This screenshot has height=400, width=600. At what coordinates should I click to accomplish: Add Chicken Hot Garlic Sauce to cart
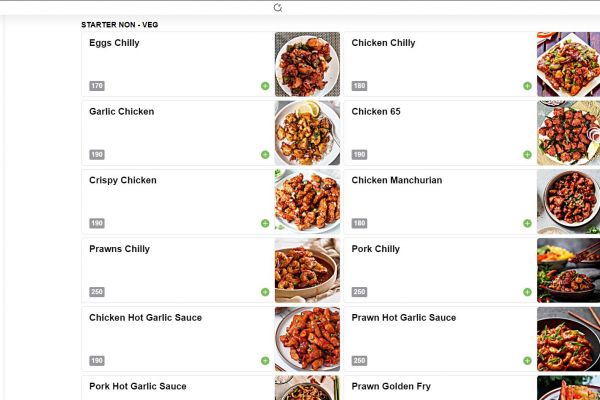[x=265, y=360]
